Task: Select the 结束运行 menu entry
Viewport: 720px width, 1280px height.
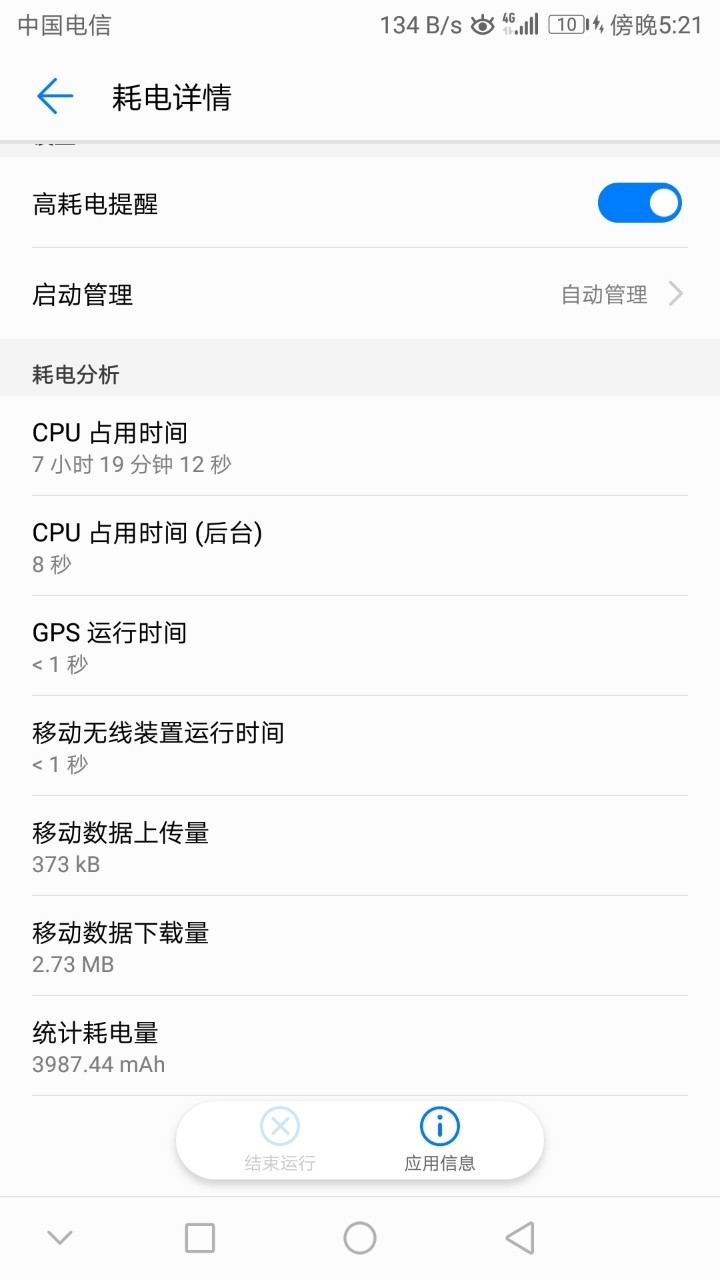Action: (x=278, y=1140)
